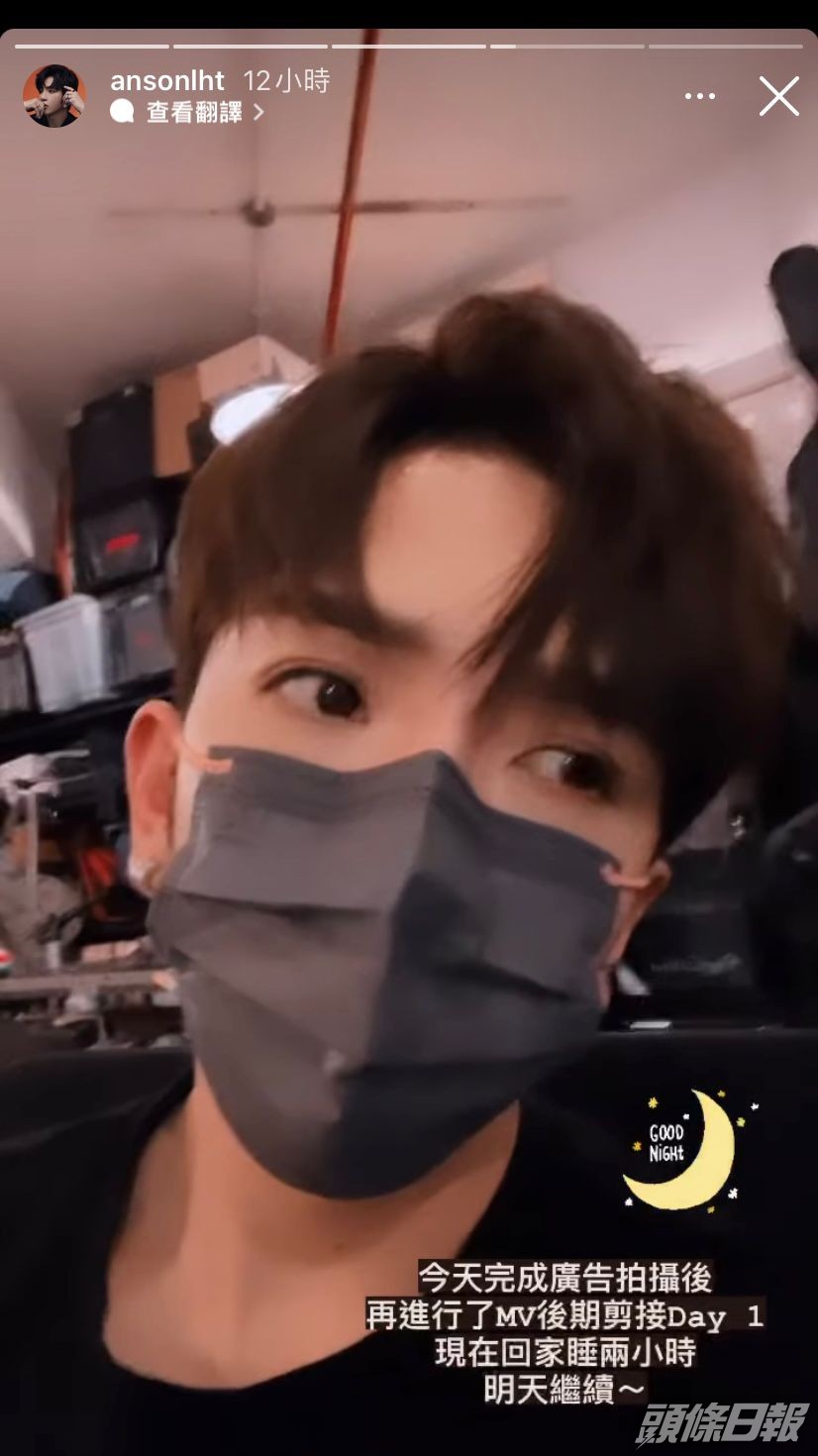The height and width of the screenshot is (1456, 818).
Task: See translation of the story text
Action: coord(194,112)
